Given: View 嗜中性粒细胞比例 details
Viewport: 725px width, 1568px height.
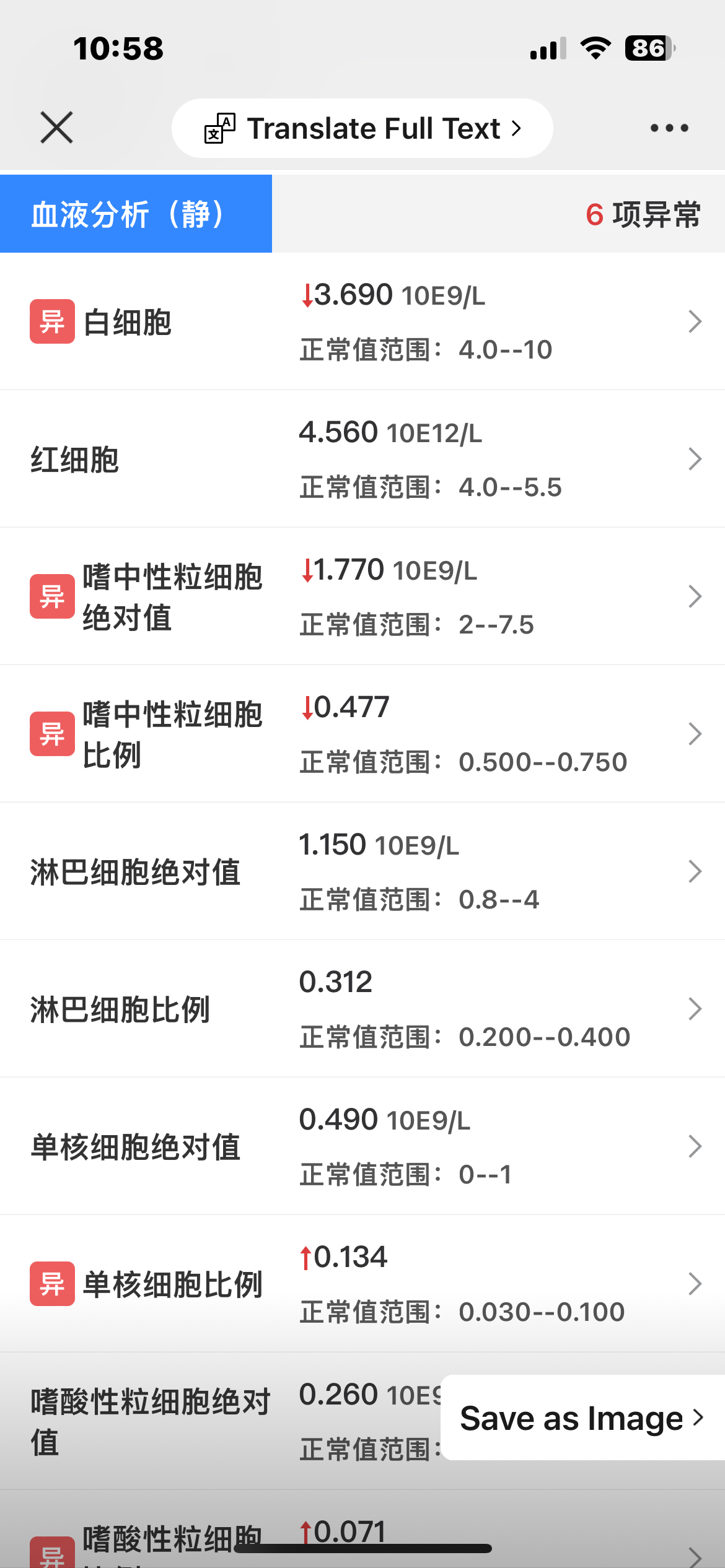Looking at the screenshot, I should pos(362,734).
